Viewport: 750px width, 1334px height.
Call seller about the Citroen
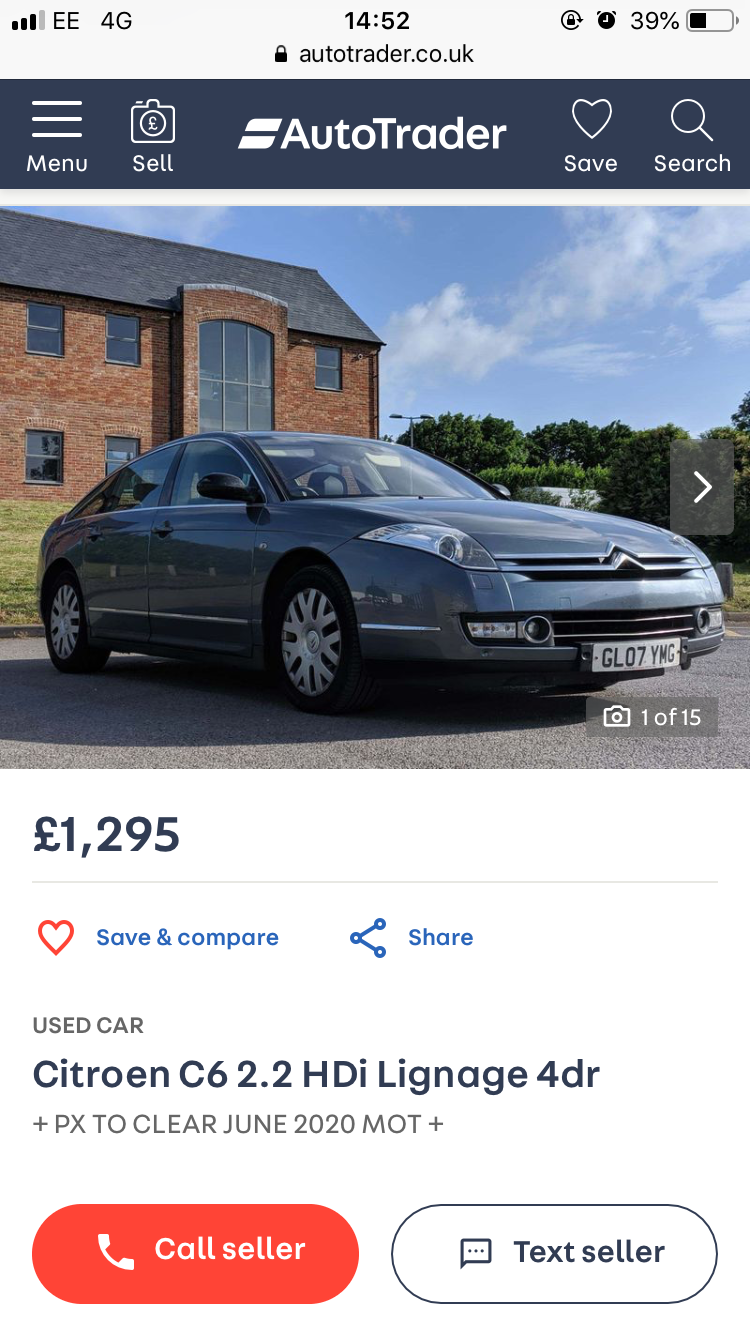pos(195,1253)
